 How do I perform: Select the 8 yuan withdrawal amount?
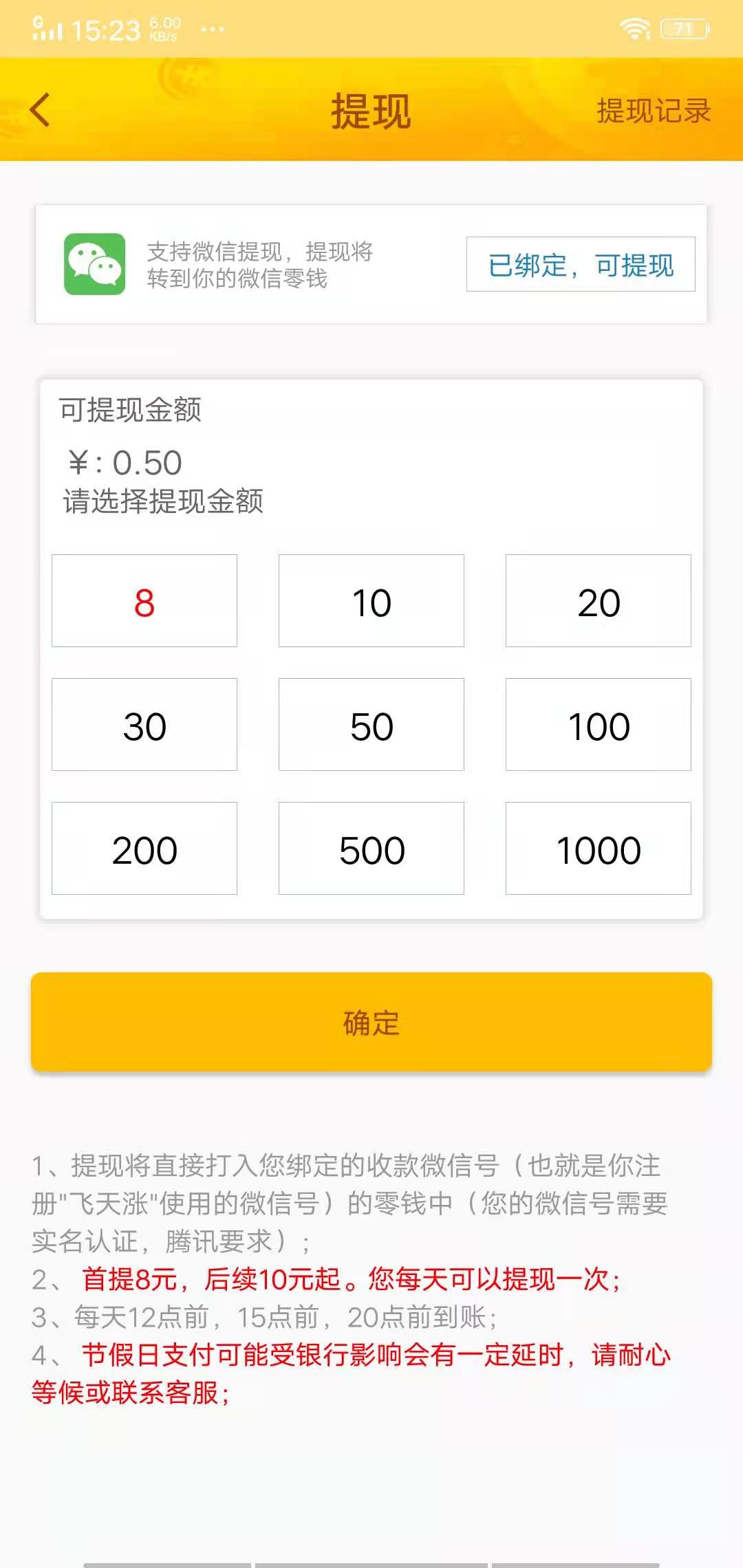144,601
